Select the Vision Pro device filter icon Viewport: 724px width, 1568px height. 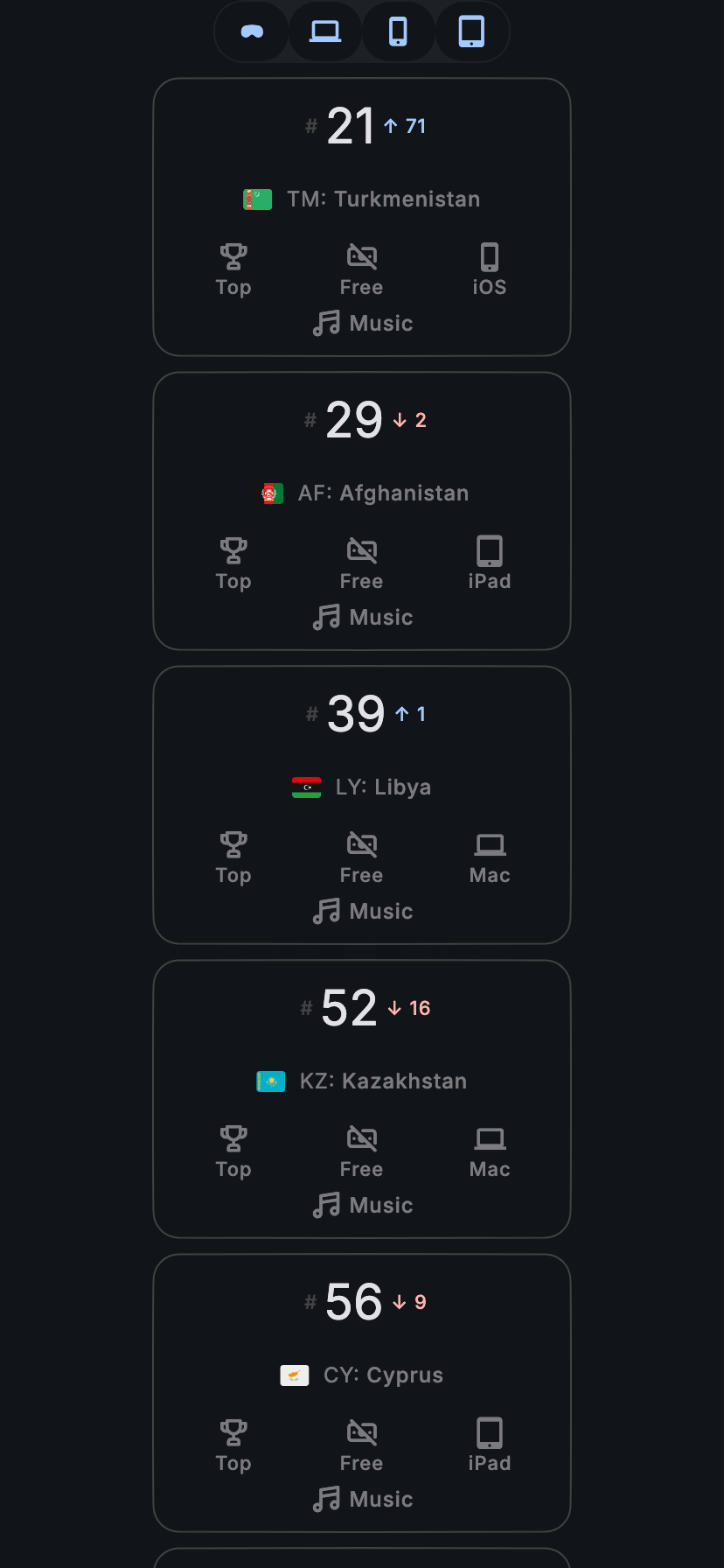251,31
